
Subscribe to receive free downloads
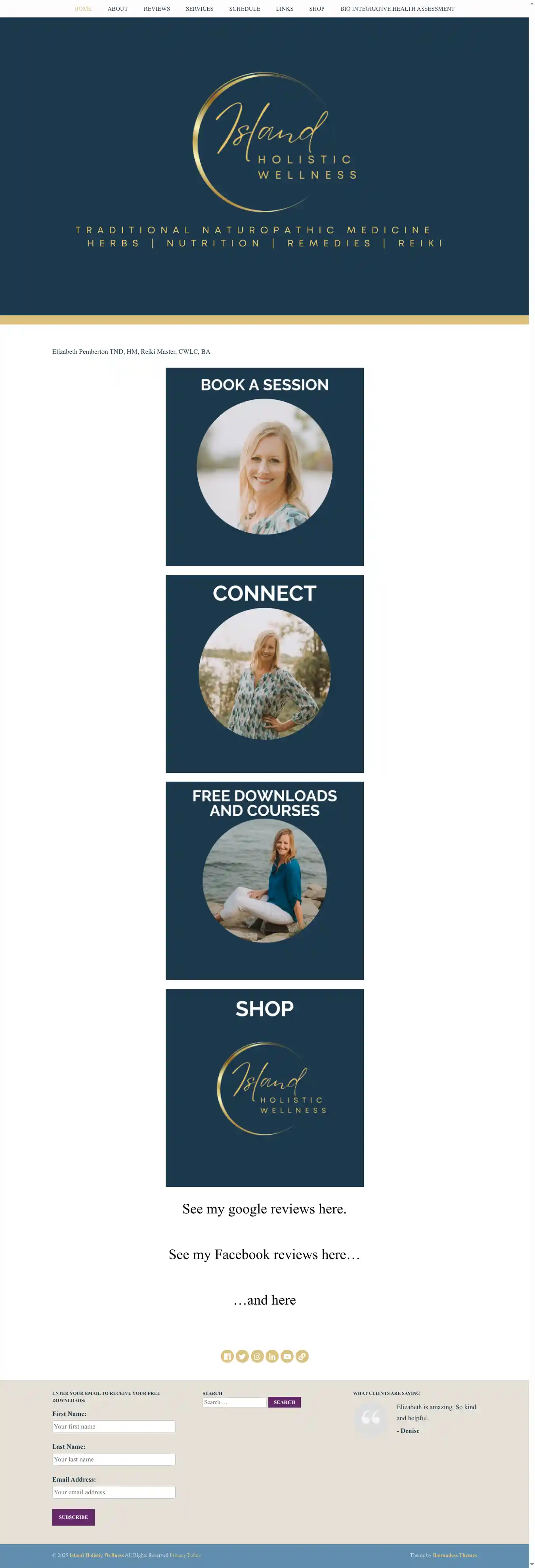pos(73,1517)
